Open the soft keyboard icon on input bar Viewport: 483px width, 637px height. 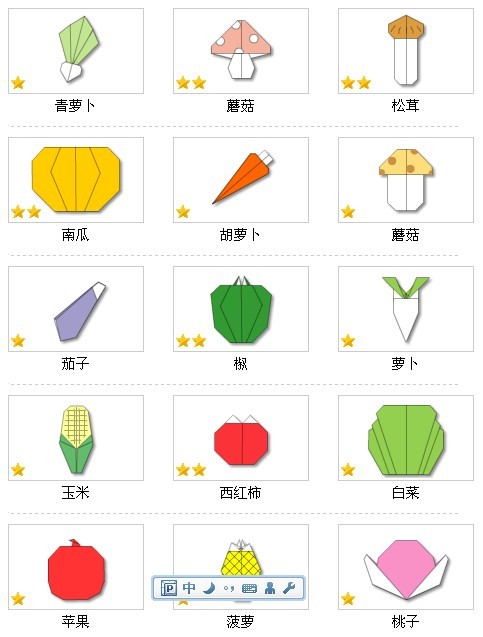[249, 588]
